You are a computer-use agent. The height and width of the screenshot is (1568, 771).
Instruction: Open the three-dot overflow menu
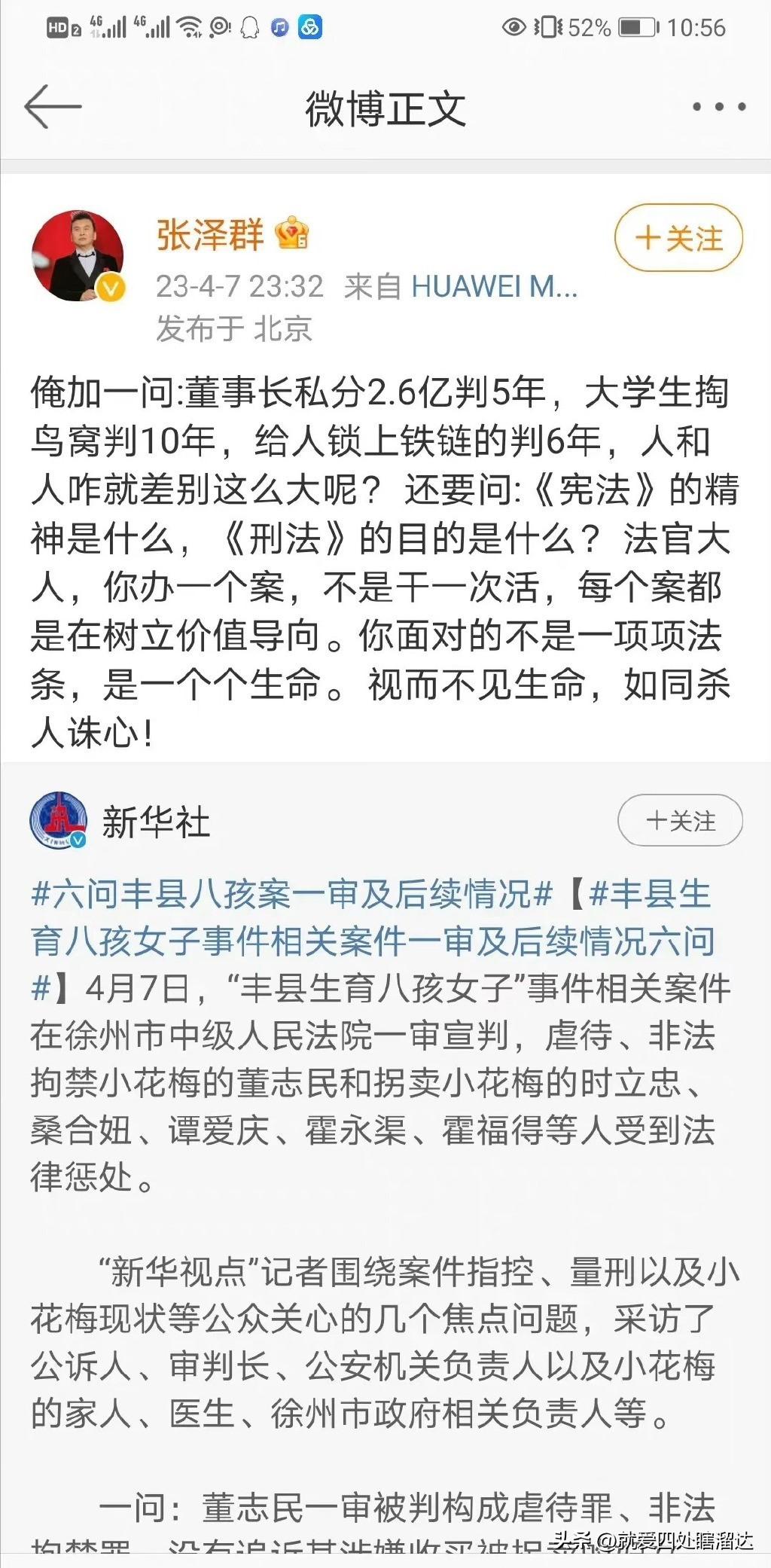coord(719,107)
